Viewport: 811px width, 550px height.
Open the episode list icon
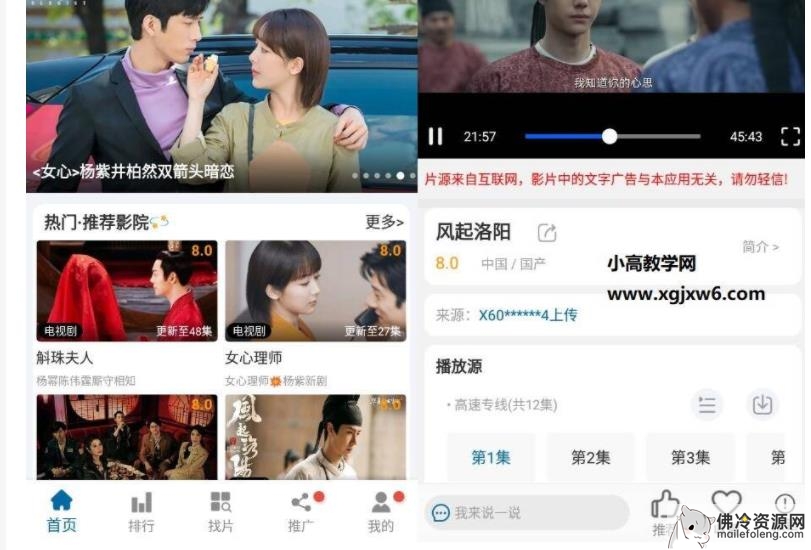tap(707, 405)
